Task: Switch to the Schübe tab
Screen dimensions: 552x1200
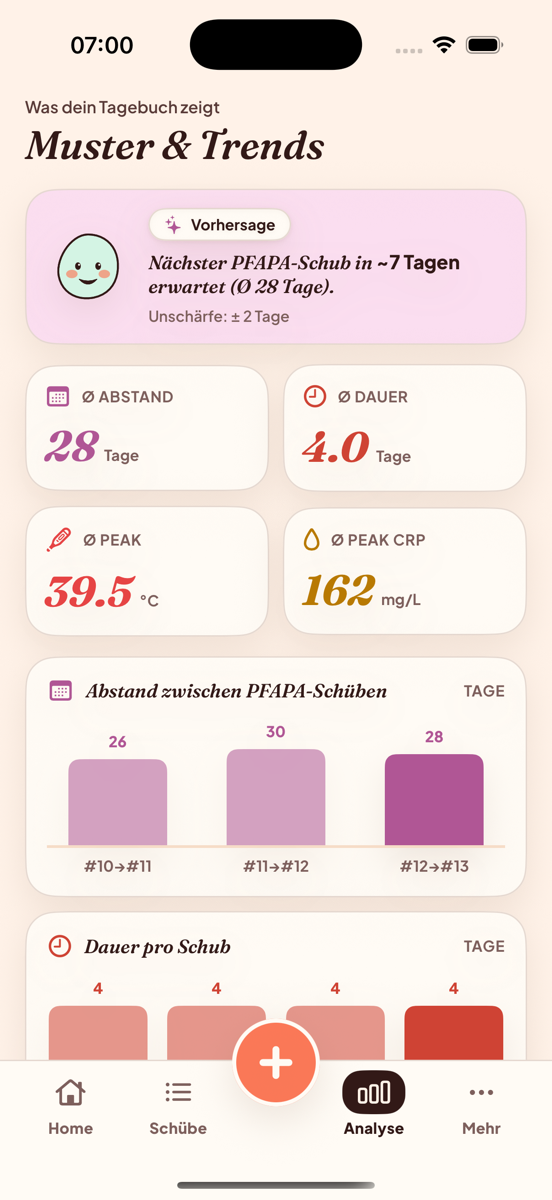Action: coord(178,1106)
